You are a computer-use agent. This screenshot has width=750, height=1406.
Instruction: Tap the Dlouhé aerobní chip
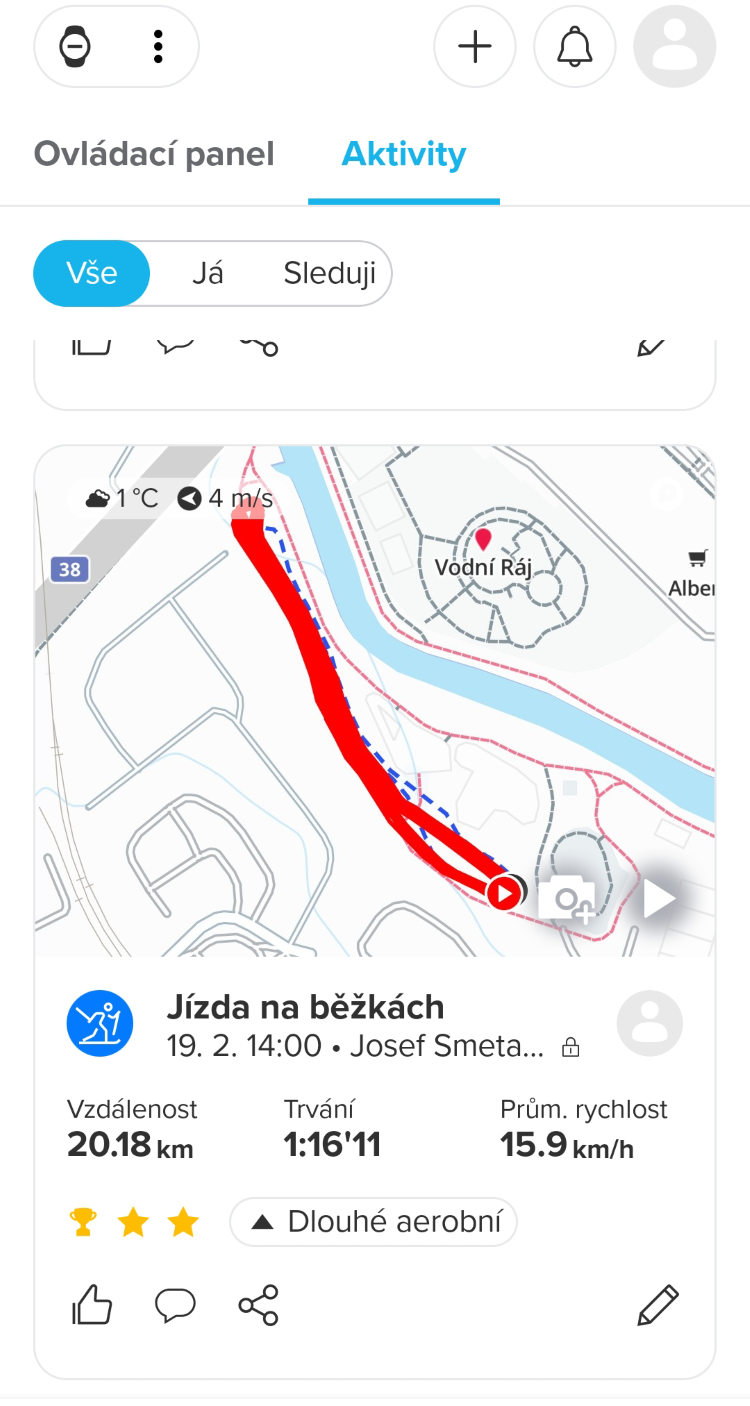(x=373, y=1222)
